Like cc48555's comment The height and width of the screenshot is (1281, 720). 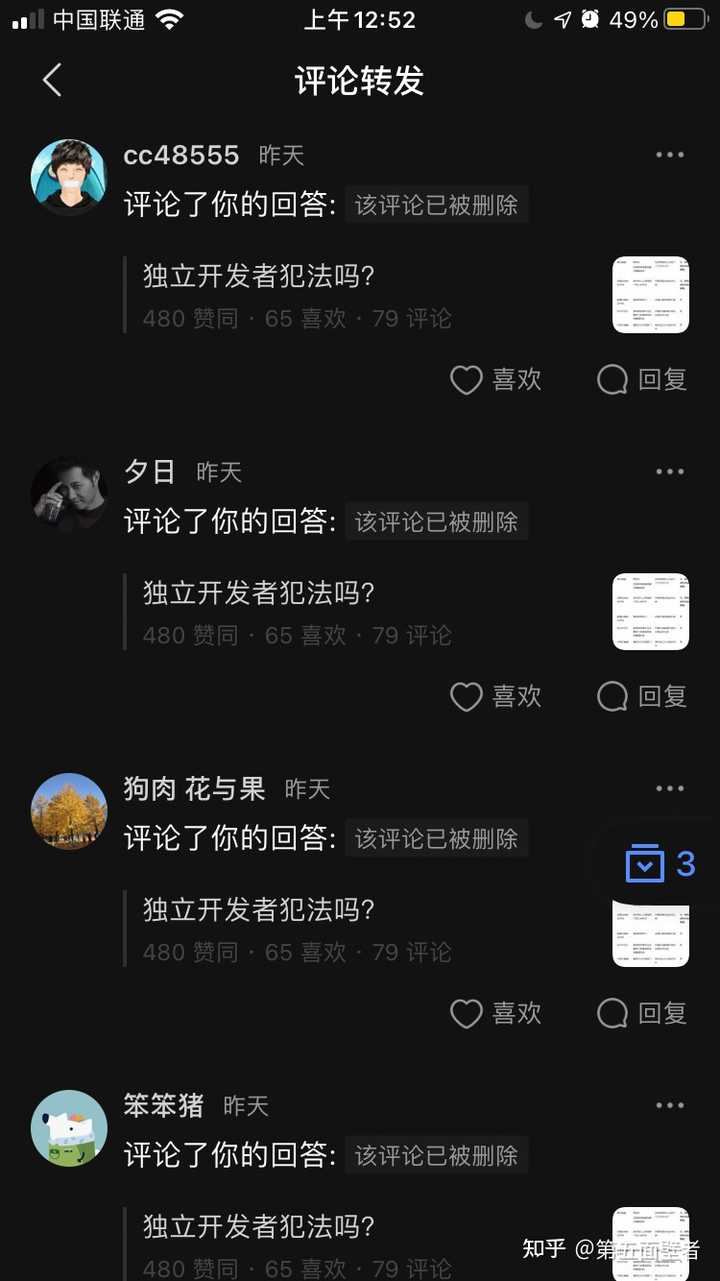point(495,380)
